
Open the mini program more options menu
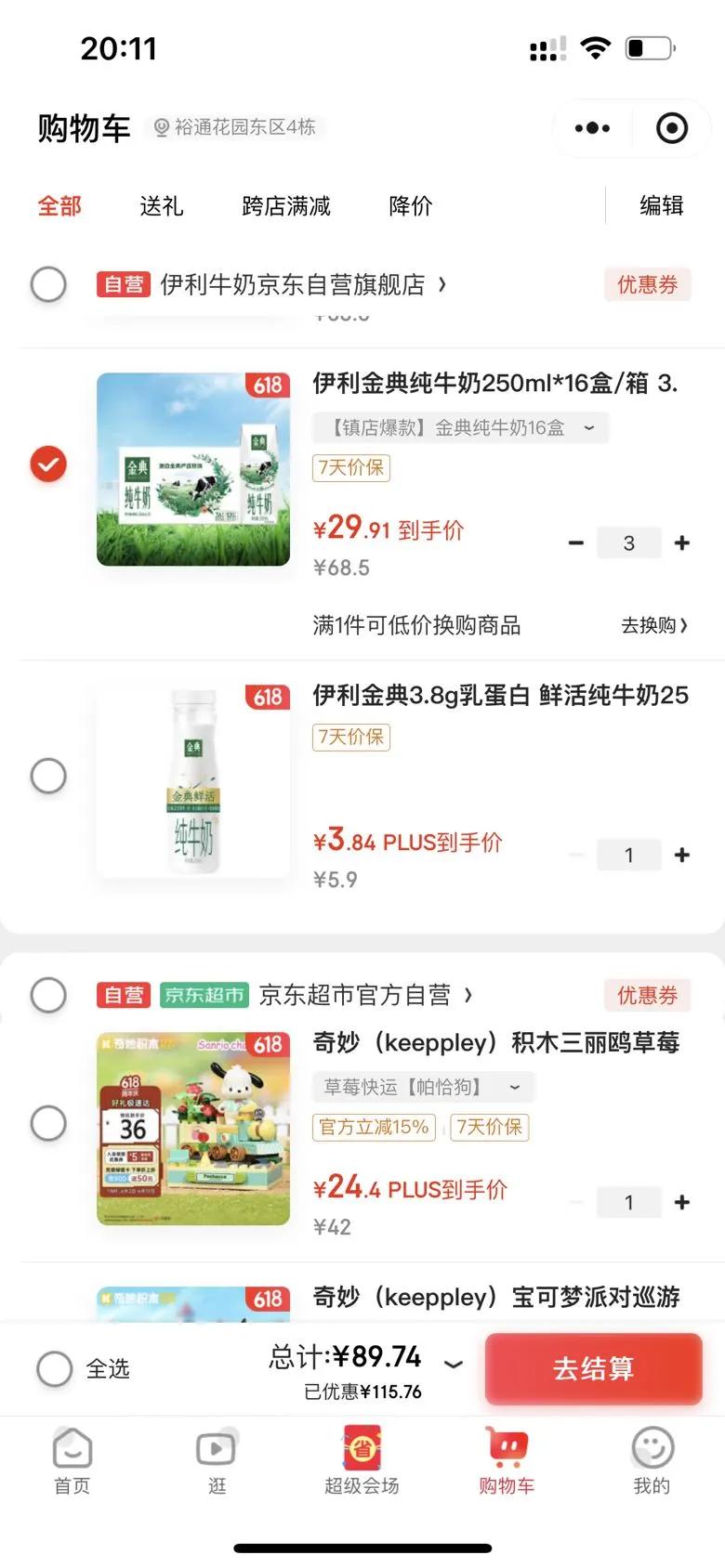[x=592, y=128]
